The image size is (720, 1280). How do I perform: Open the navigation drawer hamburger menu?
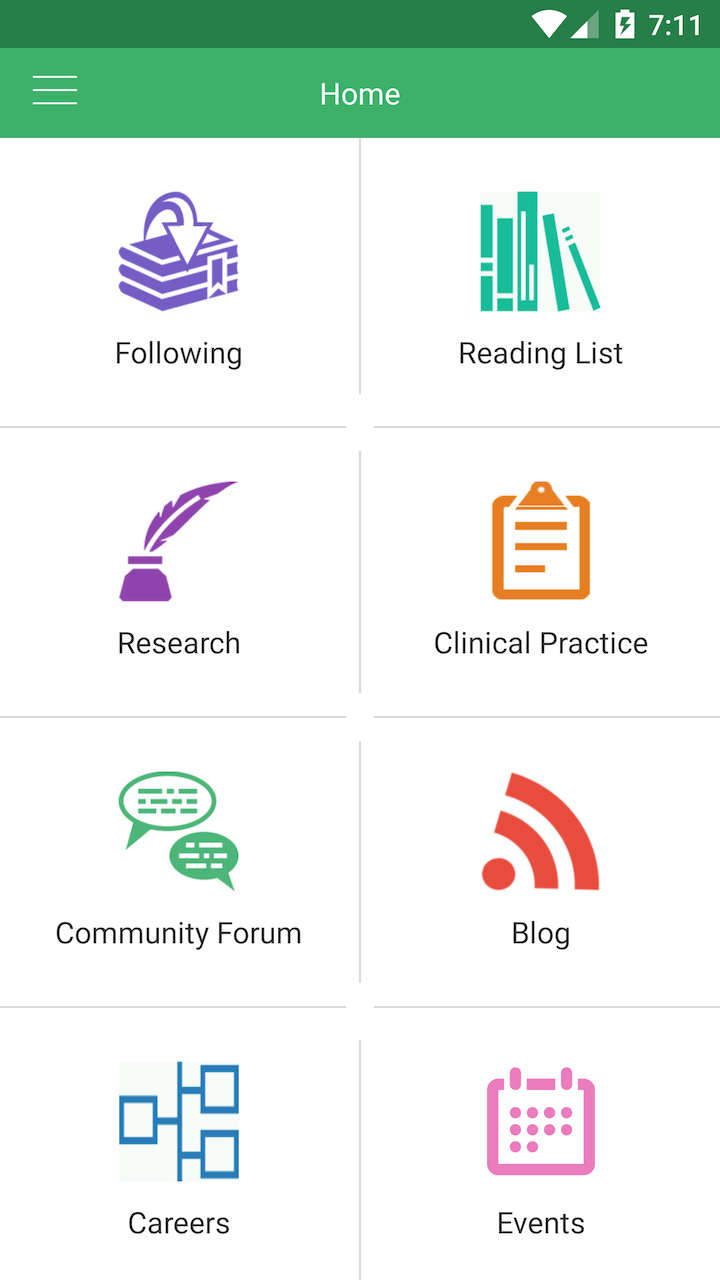click(55, 90)
